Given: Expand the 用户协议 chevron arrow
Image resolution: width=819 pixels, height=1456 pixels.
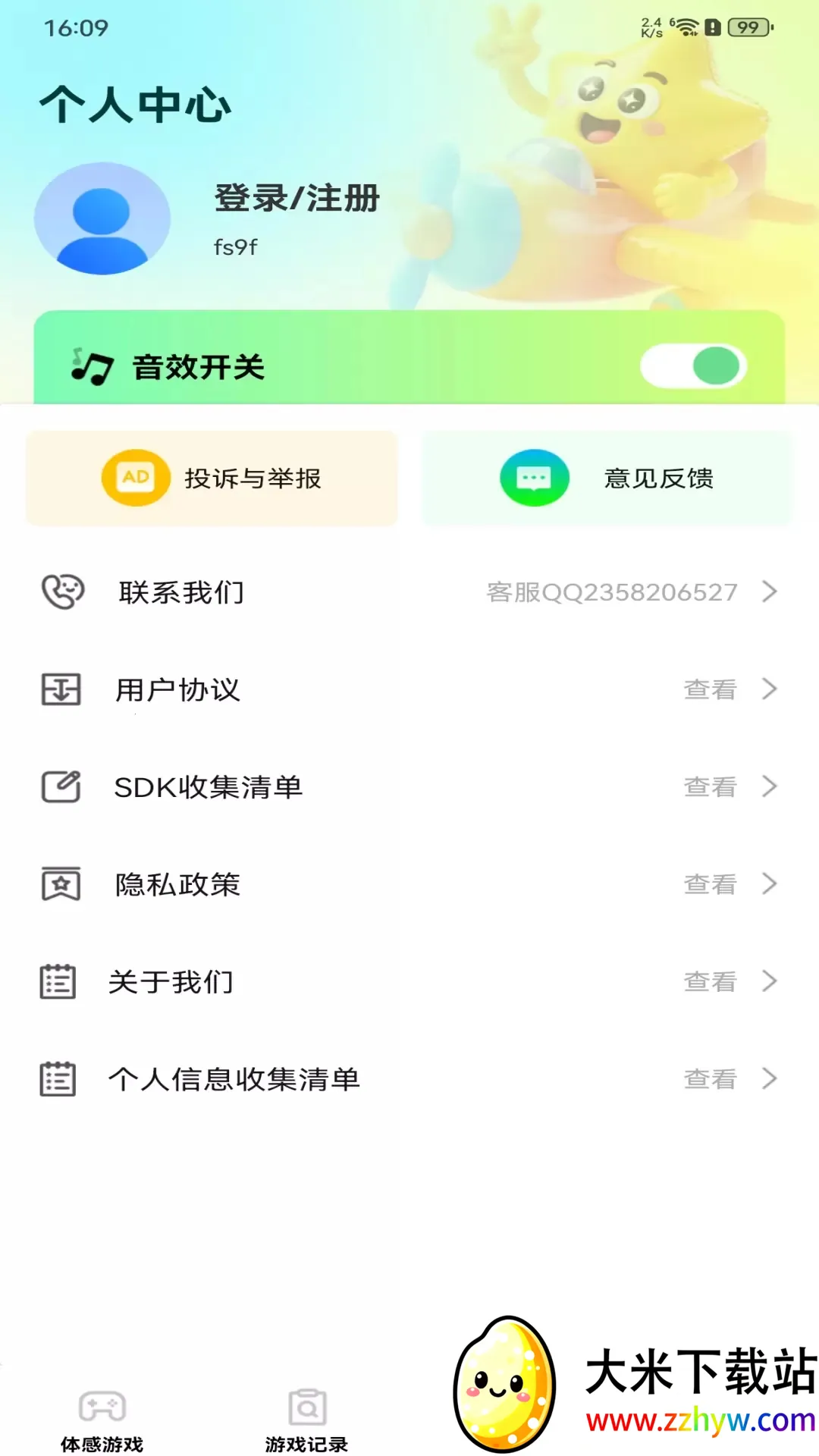Looking at the screenshot, I should coord(770,689).
